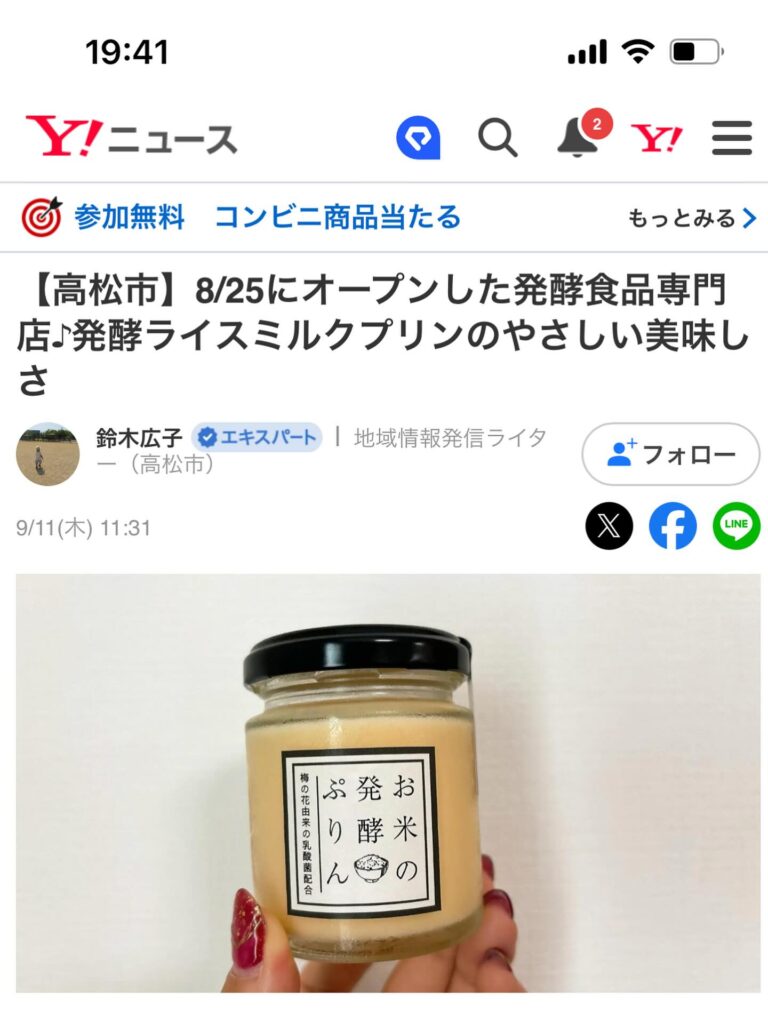
Task: Open author 鈴木広子's profile
Action: [x=139, y=438]
